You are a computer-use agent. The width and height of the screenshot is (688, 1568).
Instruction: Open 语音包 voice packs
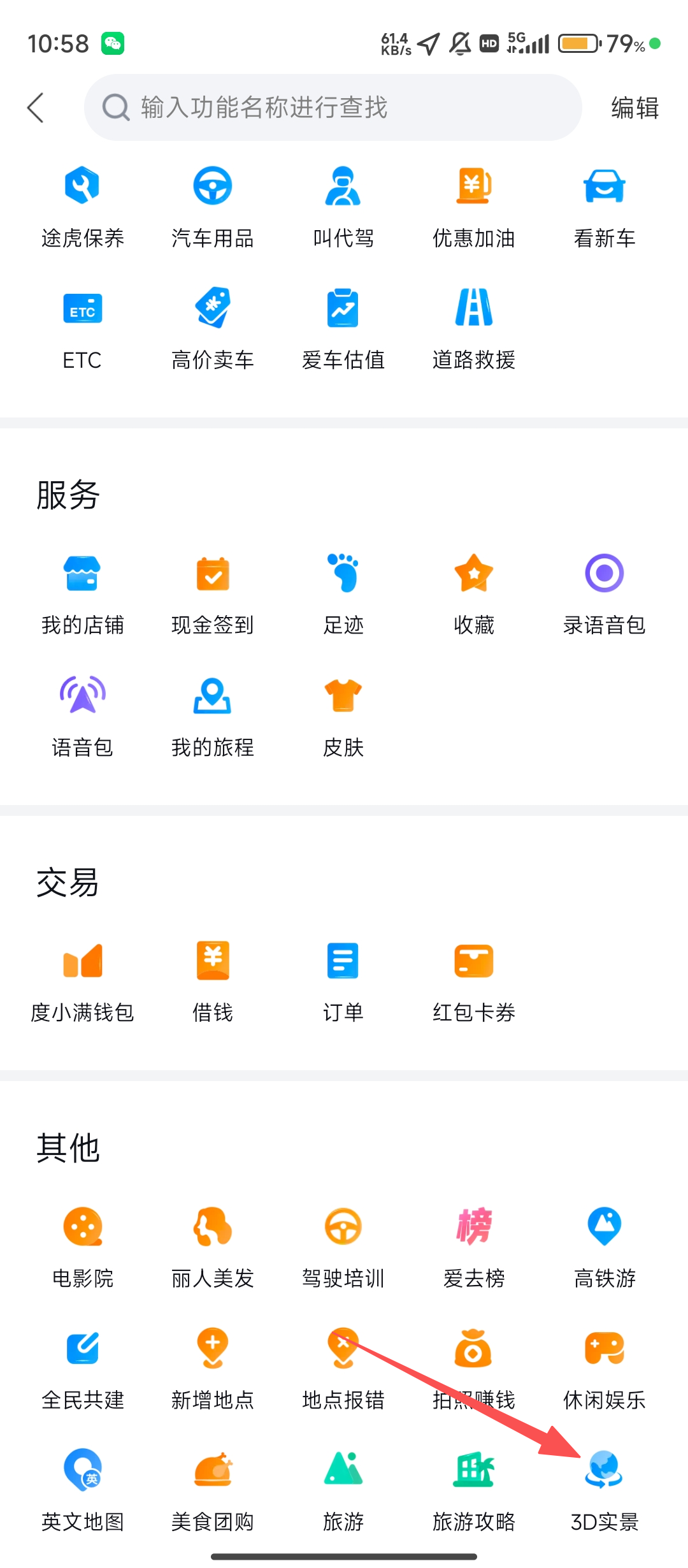coord(82,715)
